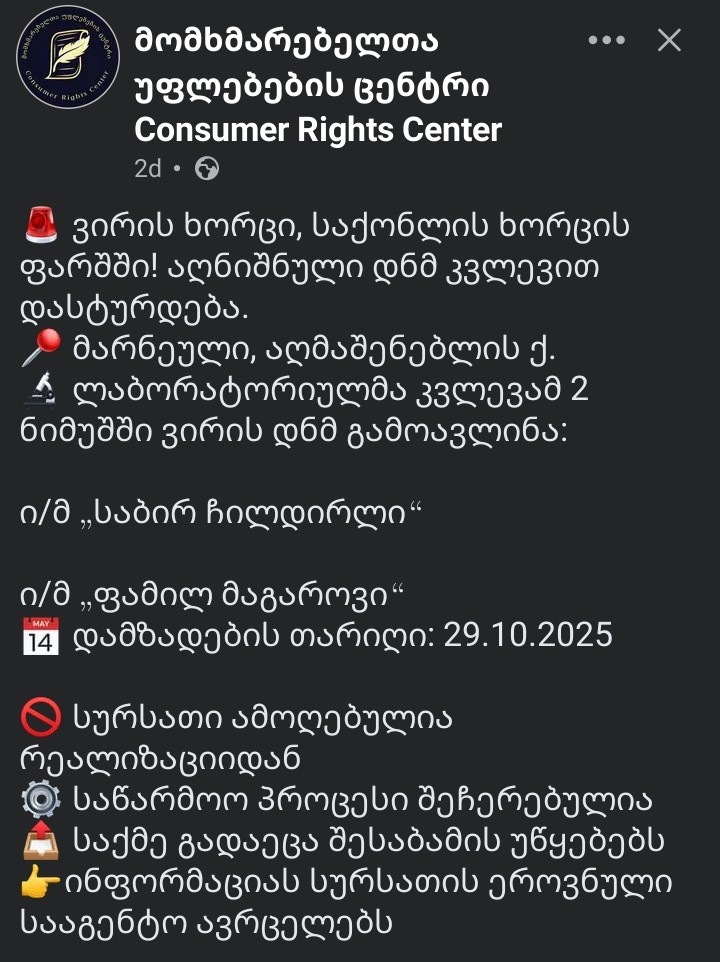Viewport: 720px width, 962px height.
Task: Click the pointing finger emoji icon
Action: [33, 881]
